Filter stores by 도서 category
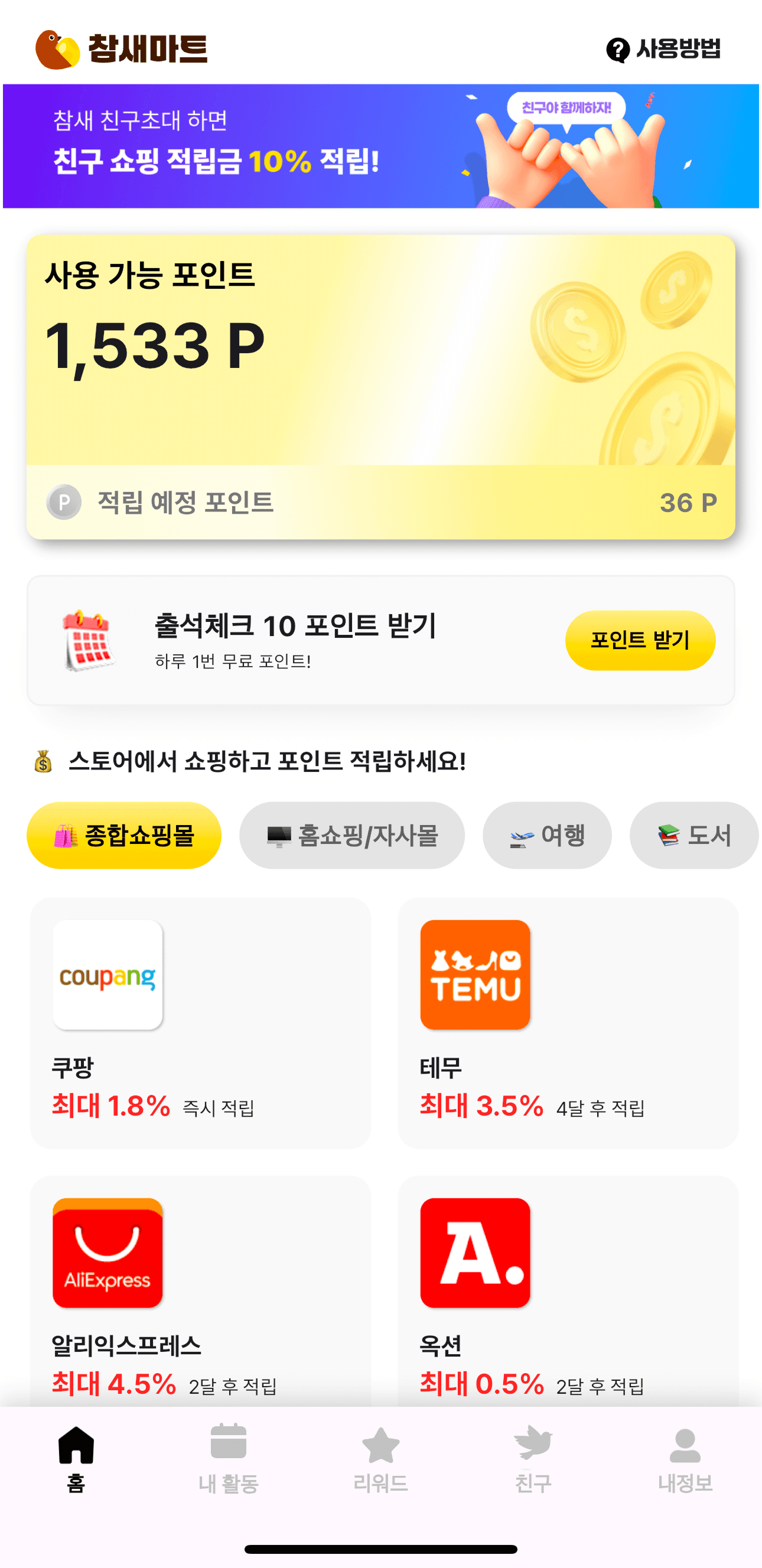 (x=694, y=835)
